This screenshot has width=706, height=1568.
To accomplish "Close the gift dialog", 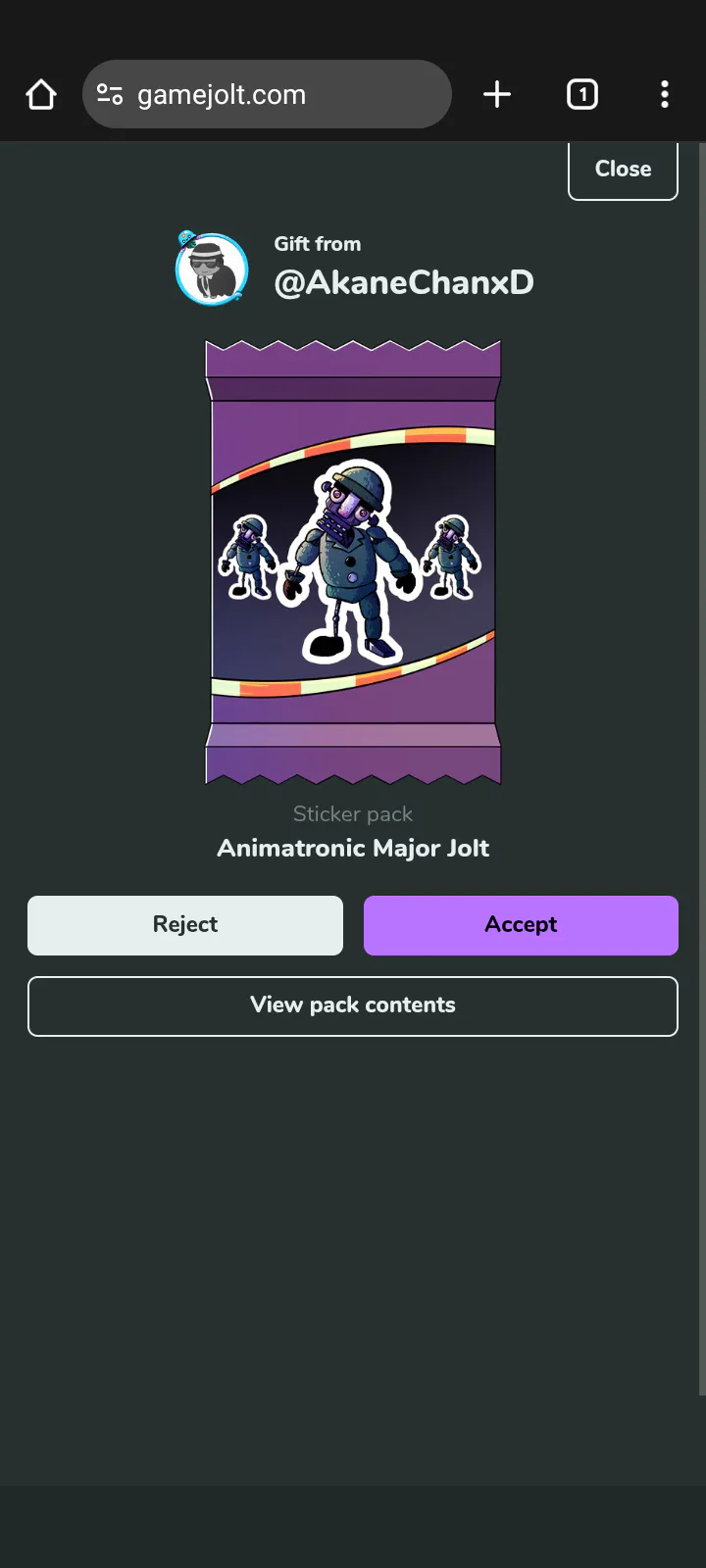I will (x=623, y=170).
